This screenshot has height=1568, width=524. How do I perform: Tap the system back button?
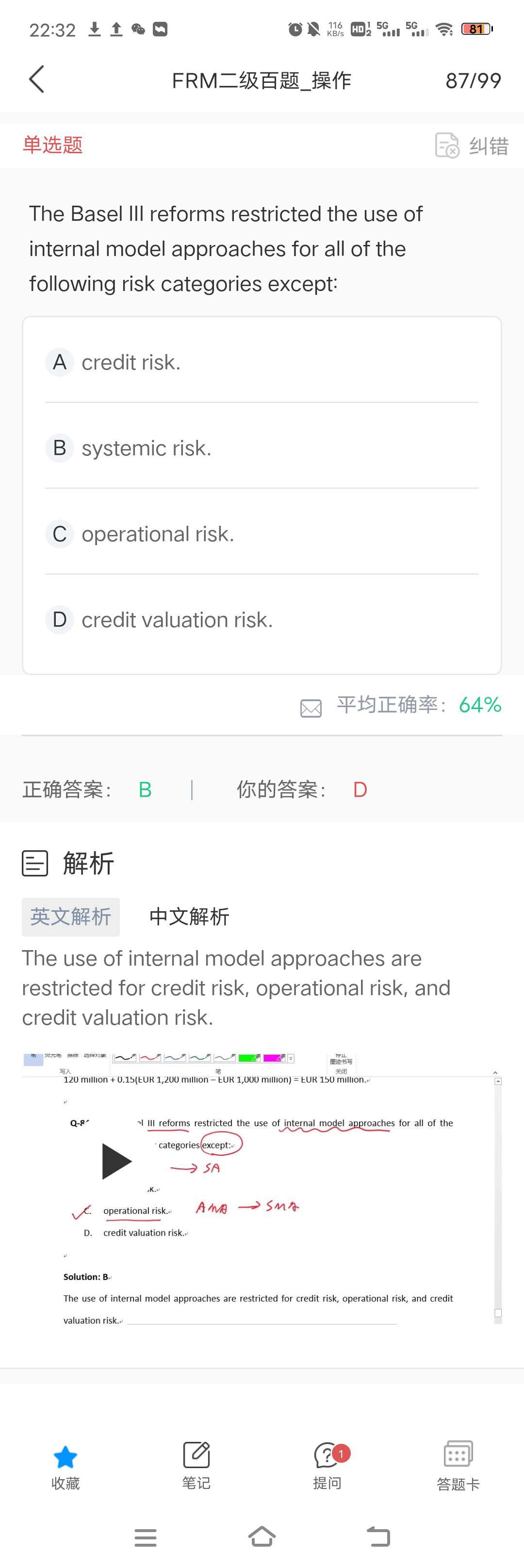click(378, 1537)
